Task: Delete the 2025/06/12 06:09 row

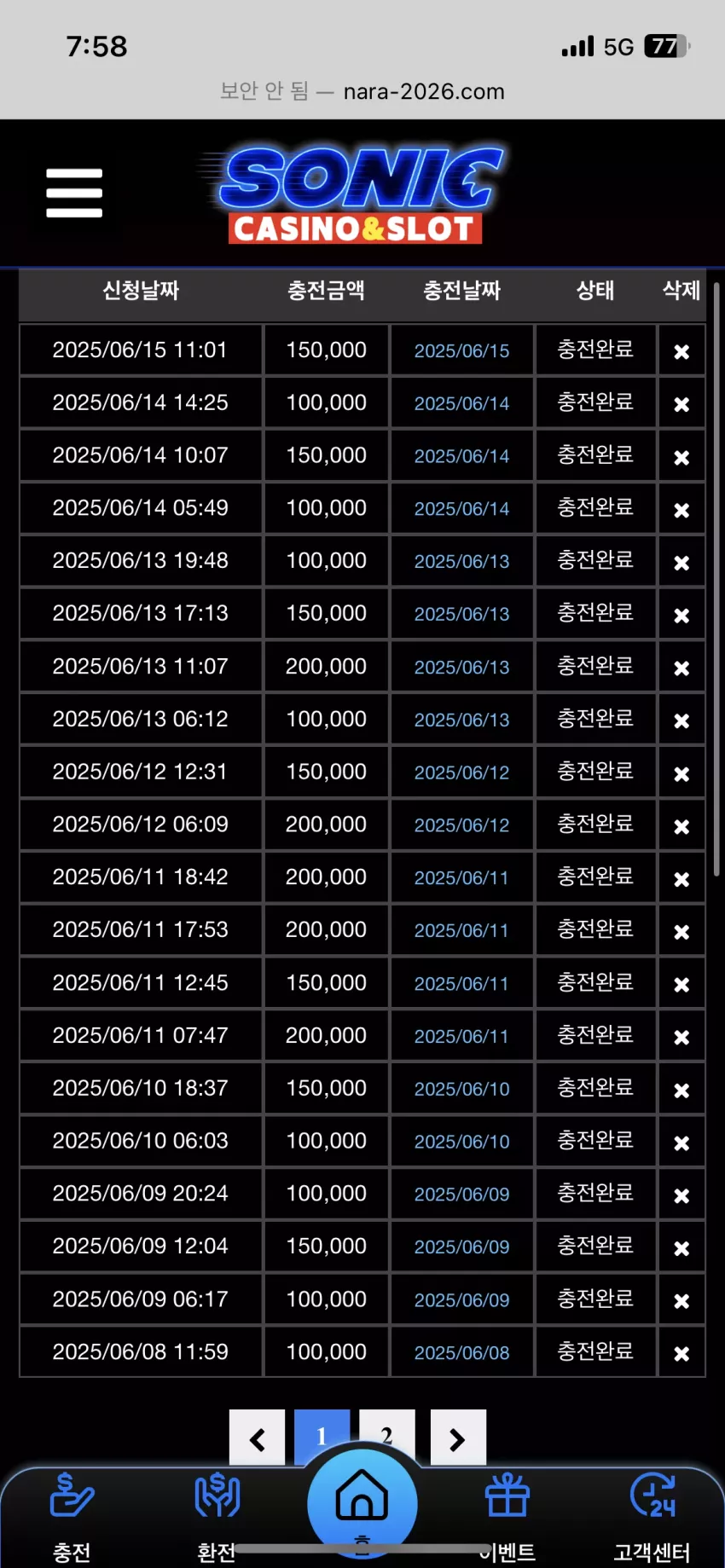Action: click(x=681, y=826)
